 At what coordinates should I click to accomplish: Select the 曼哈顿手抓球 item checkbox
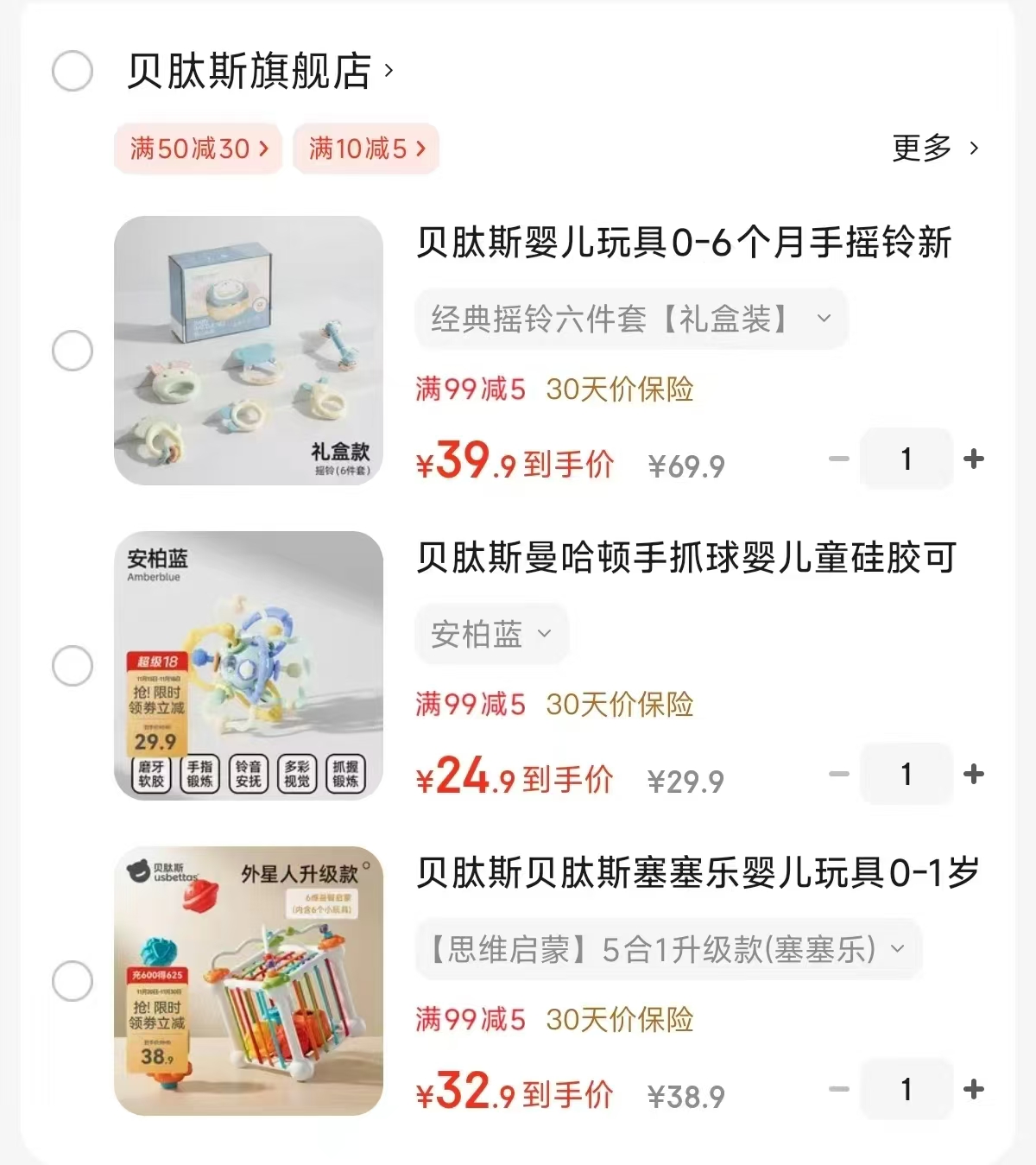point(72,665)
